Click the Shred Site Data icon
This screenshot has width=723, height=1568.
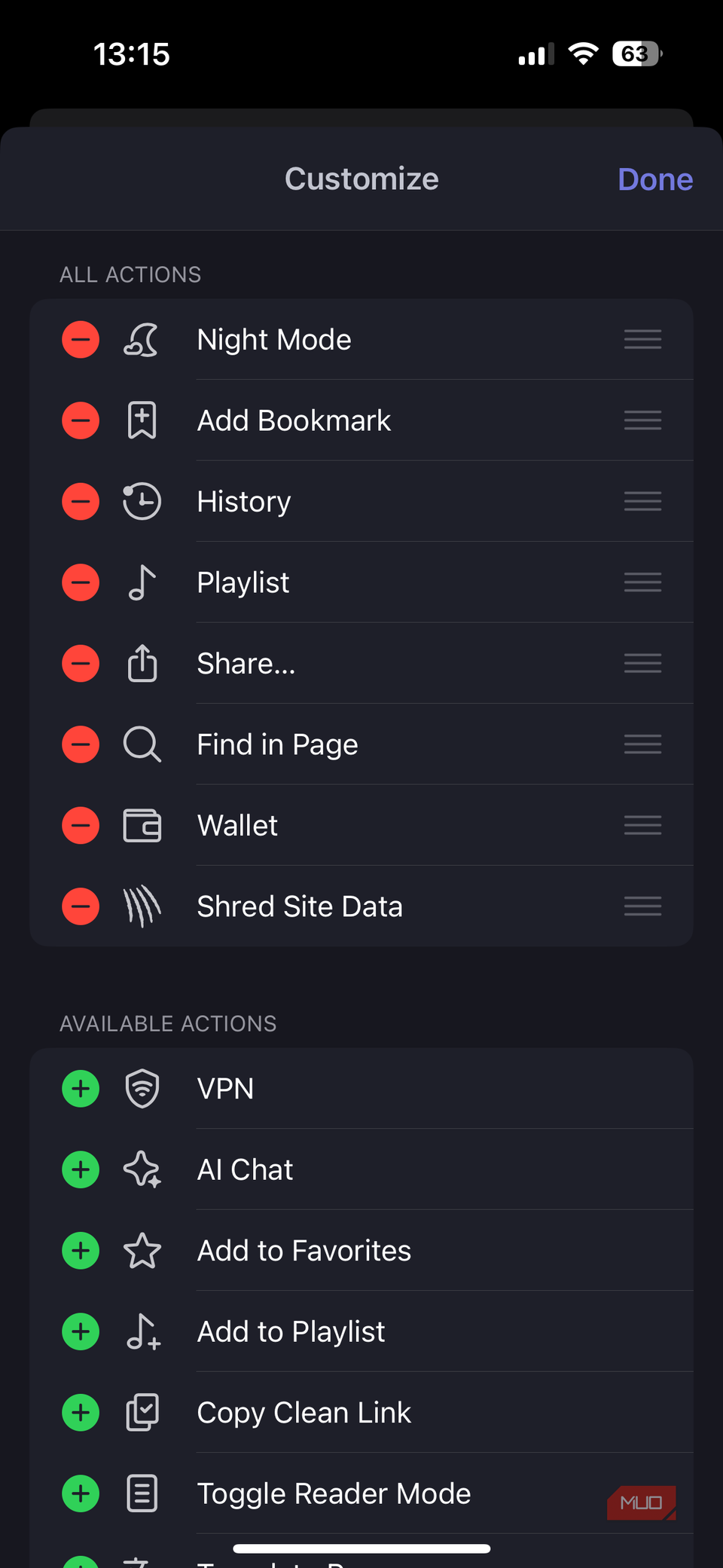point(142,906)
